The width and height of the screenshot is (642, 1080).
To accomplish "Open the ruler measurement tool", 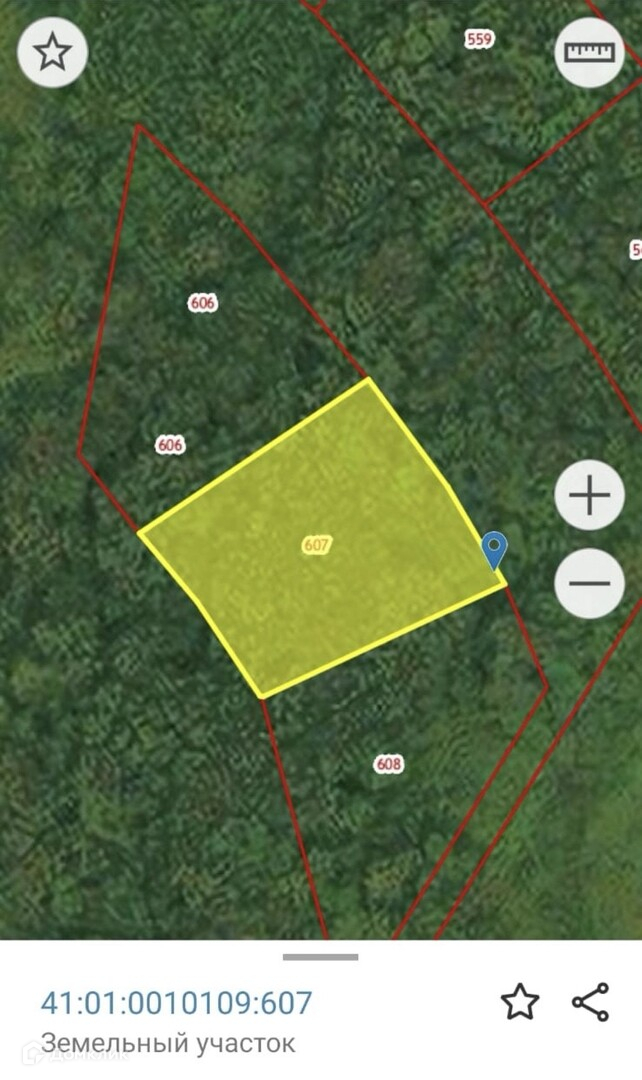I will point(590,52).
